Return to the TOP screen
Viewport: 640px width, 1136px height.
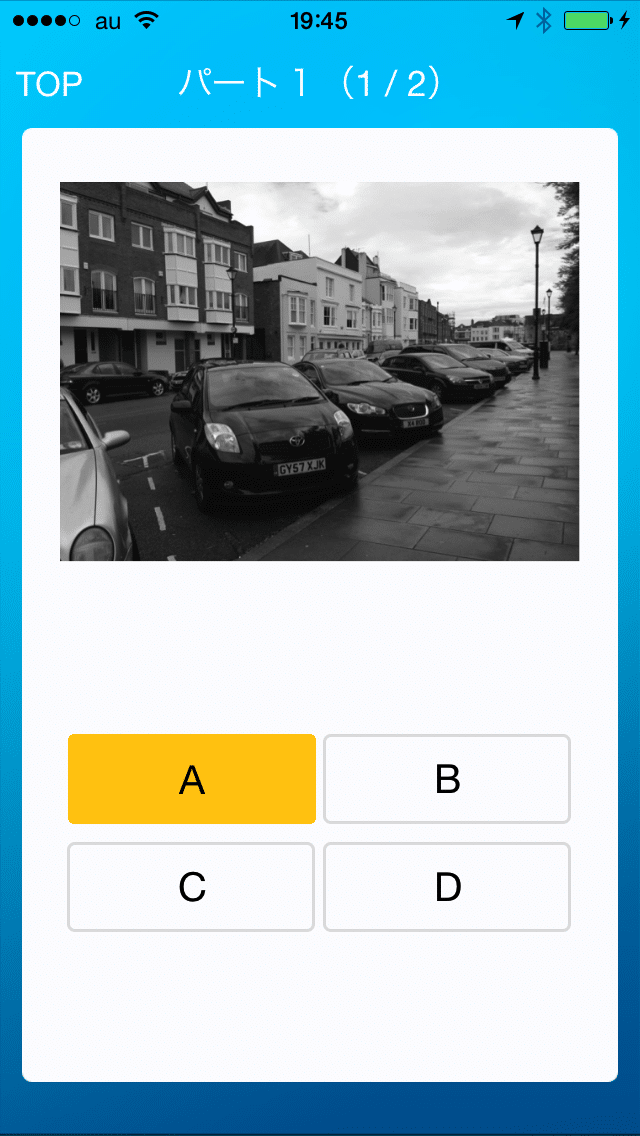click(49, 85)
